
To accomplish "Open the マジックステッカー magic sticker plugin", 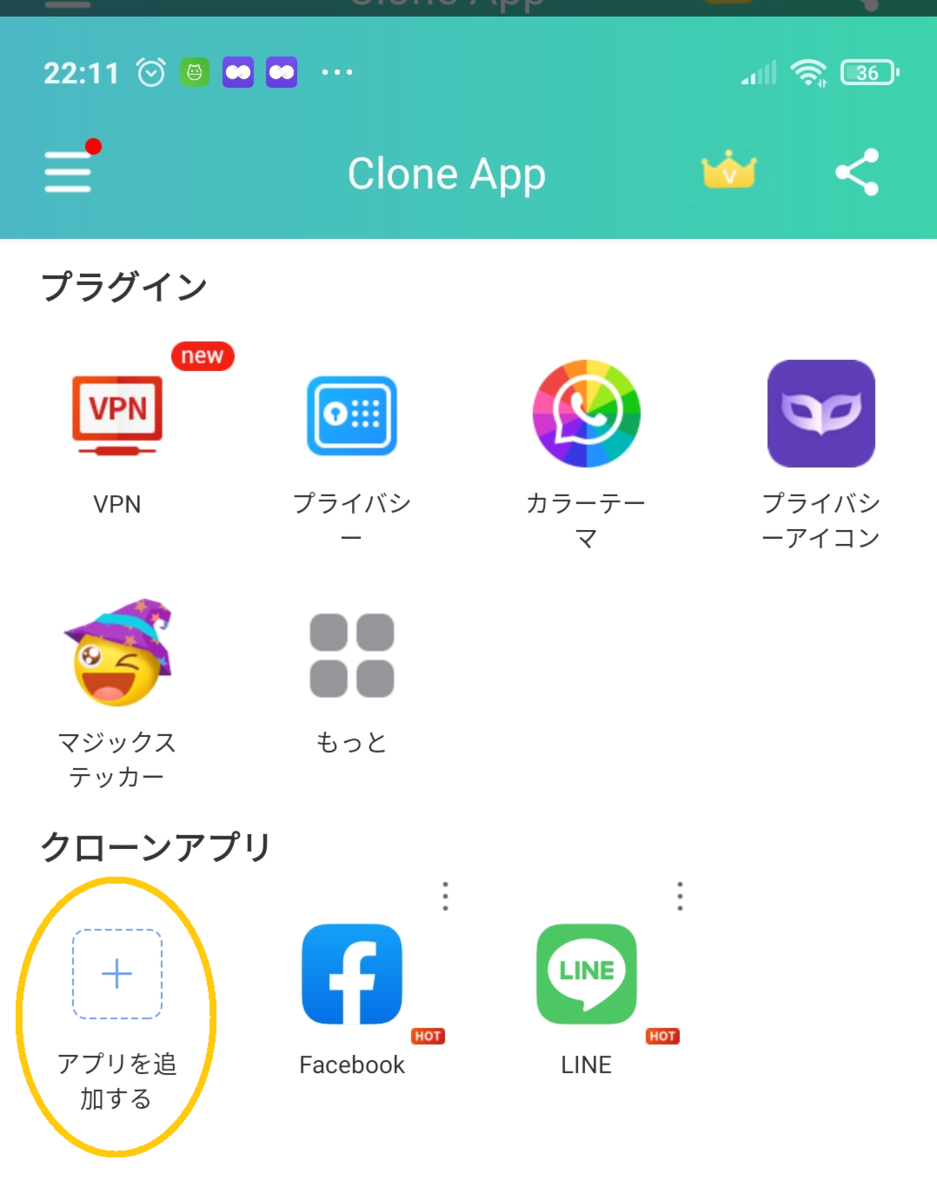I will click(x=118, y=653).
